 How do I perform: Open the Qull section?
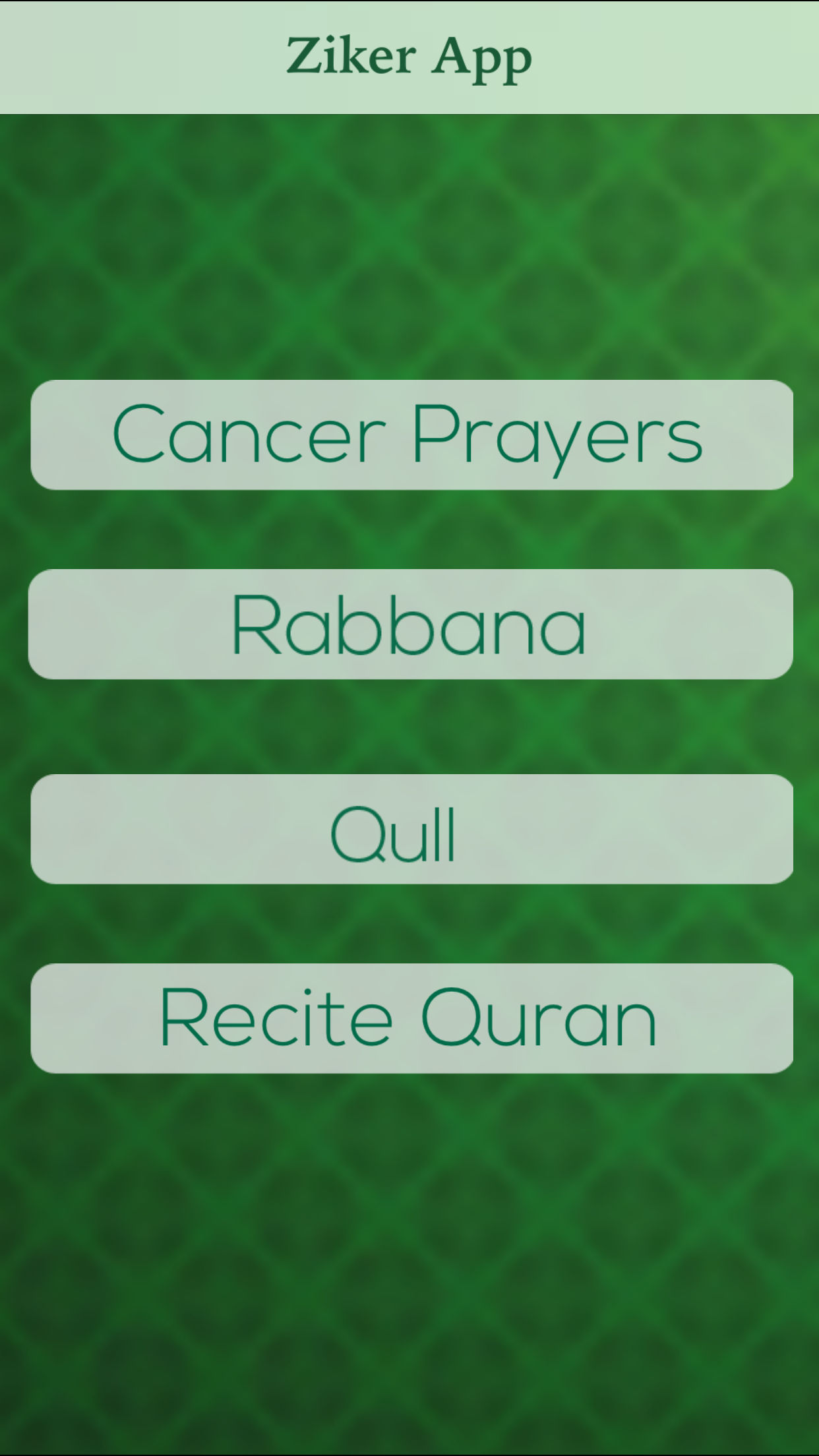pos(411,829)
